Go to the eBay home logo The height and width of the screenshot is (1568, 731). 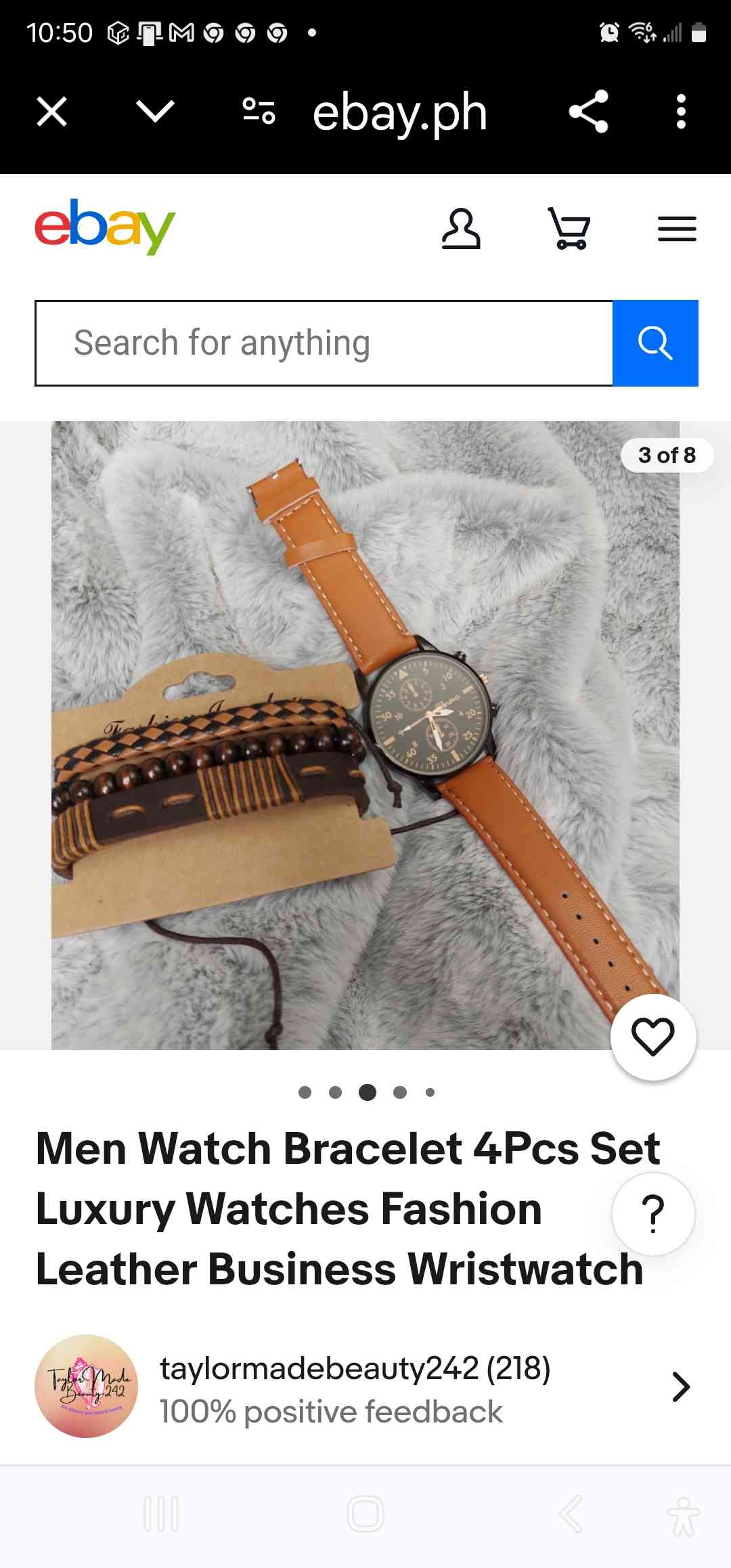tap(105, 227)
